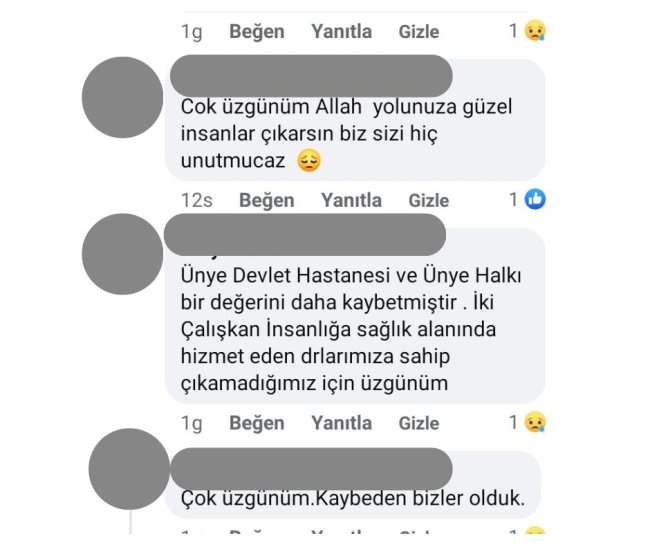Viewport: 650px width, 545px height.
Task: Like the 'Cok üzgünüm Allah' comment
Action: tap(266, 200)
